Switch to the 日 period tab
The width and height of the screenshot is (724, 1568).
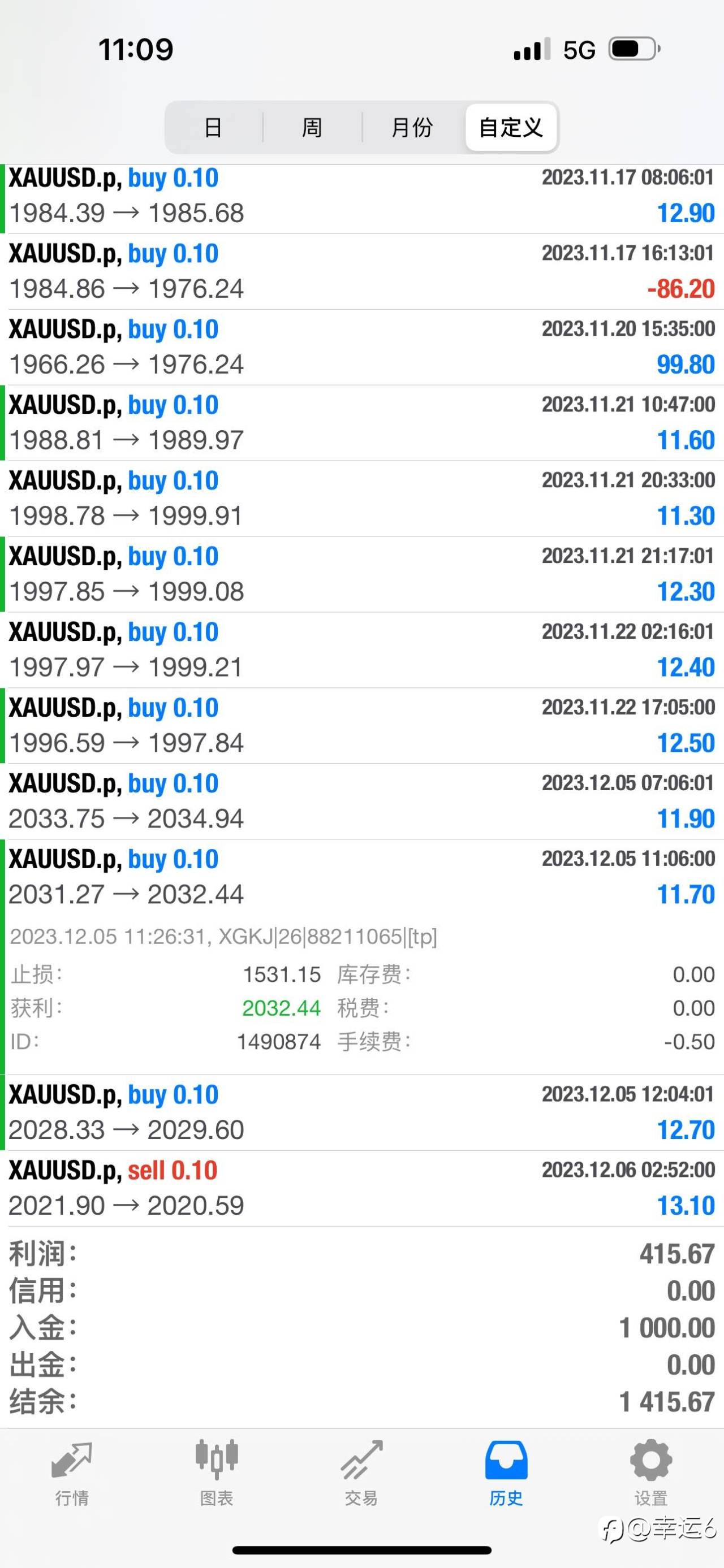click(213, 127)
